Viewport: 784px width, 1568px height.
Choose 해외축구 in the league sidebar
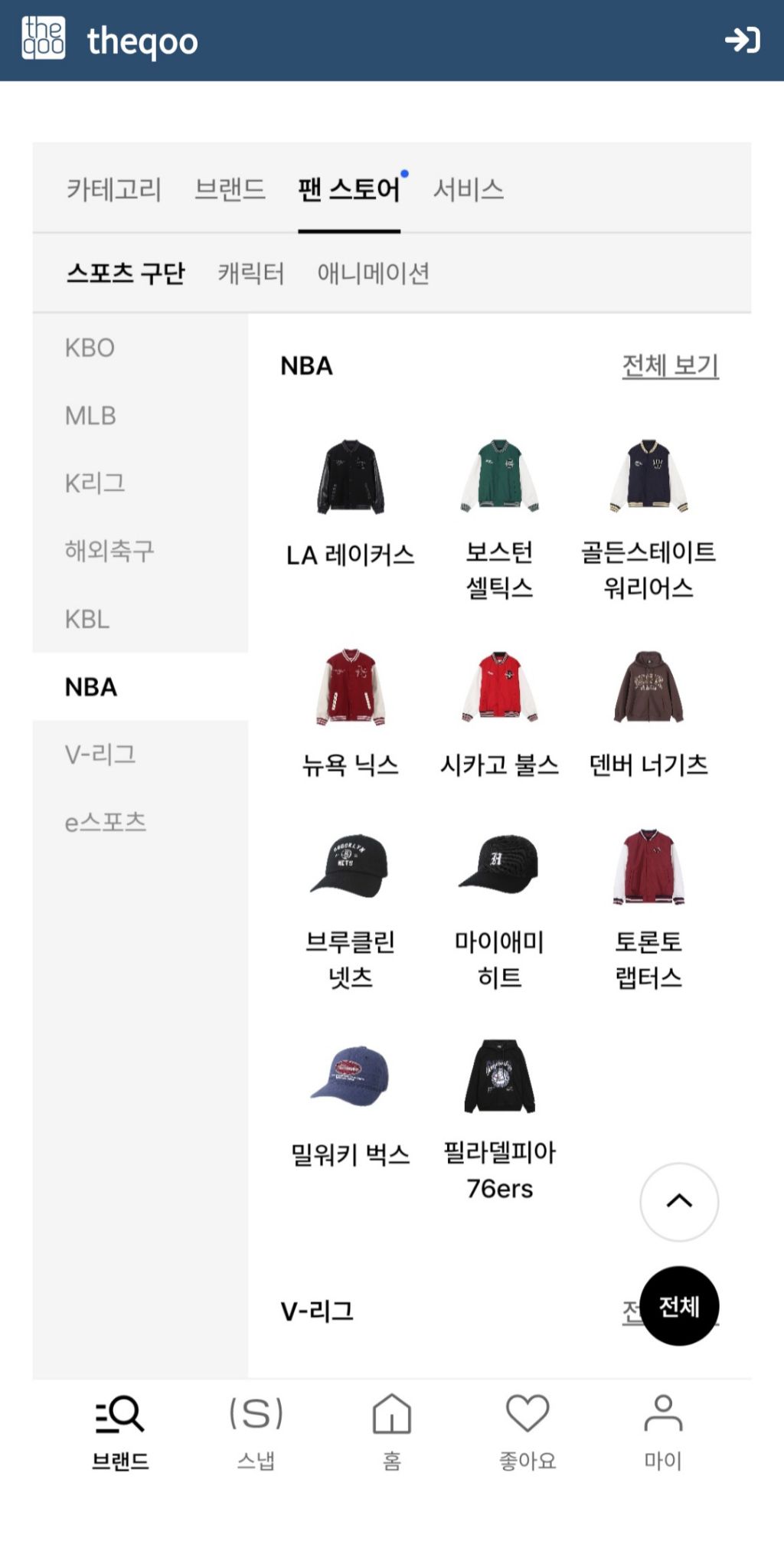(109, 551)
